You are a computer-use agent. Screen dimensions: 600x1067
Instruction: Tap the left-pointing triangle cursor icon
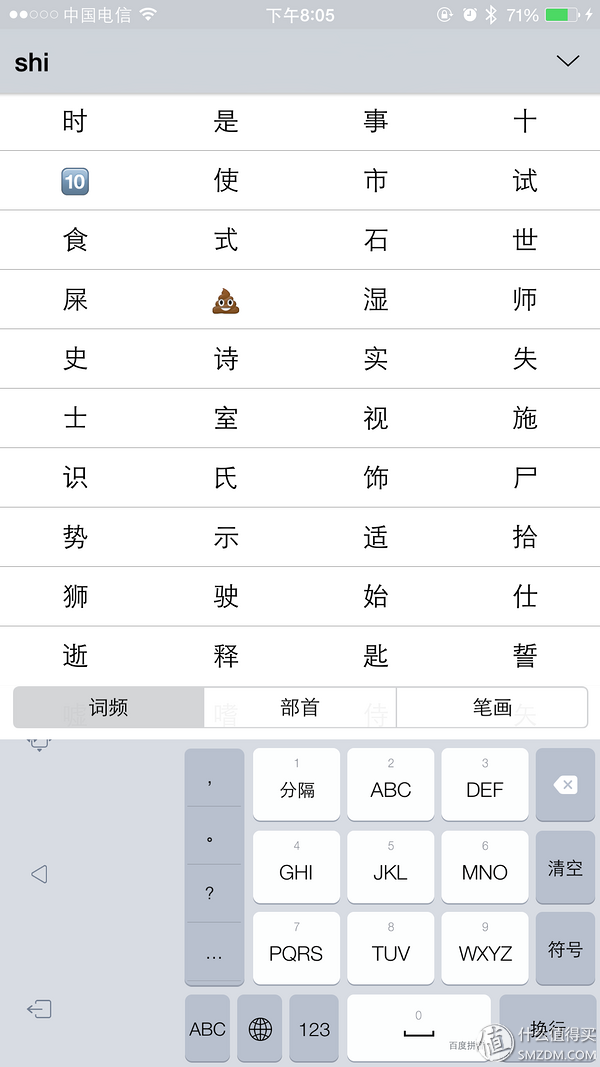pos(39,874)
